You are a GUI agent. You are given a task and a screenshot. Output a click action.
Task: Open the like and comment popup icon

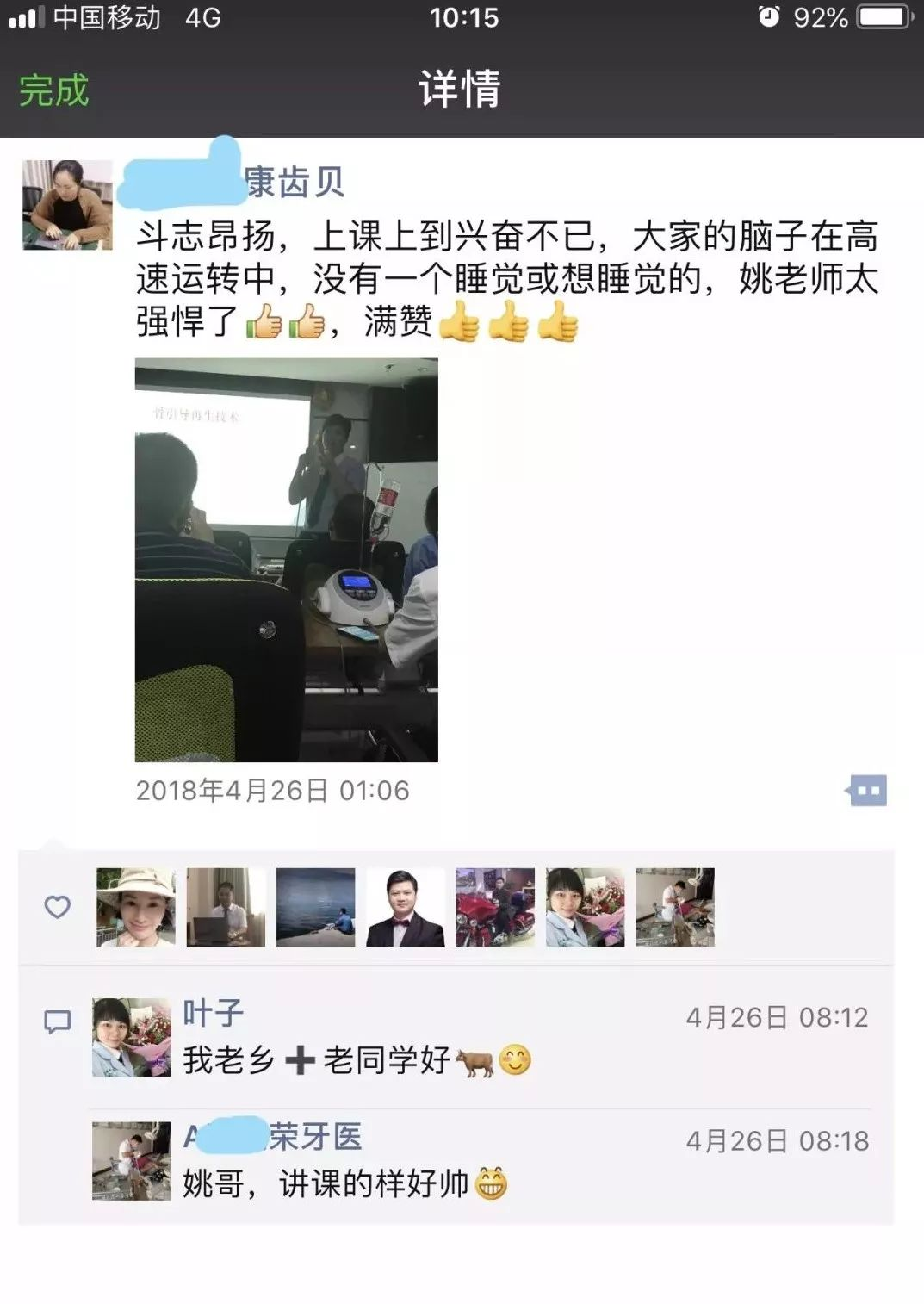867,790
